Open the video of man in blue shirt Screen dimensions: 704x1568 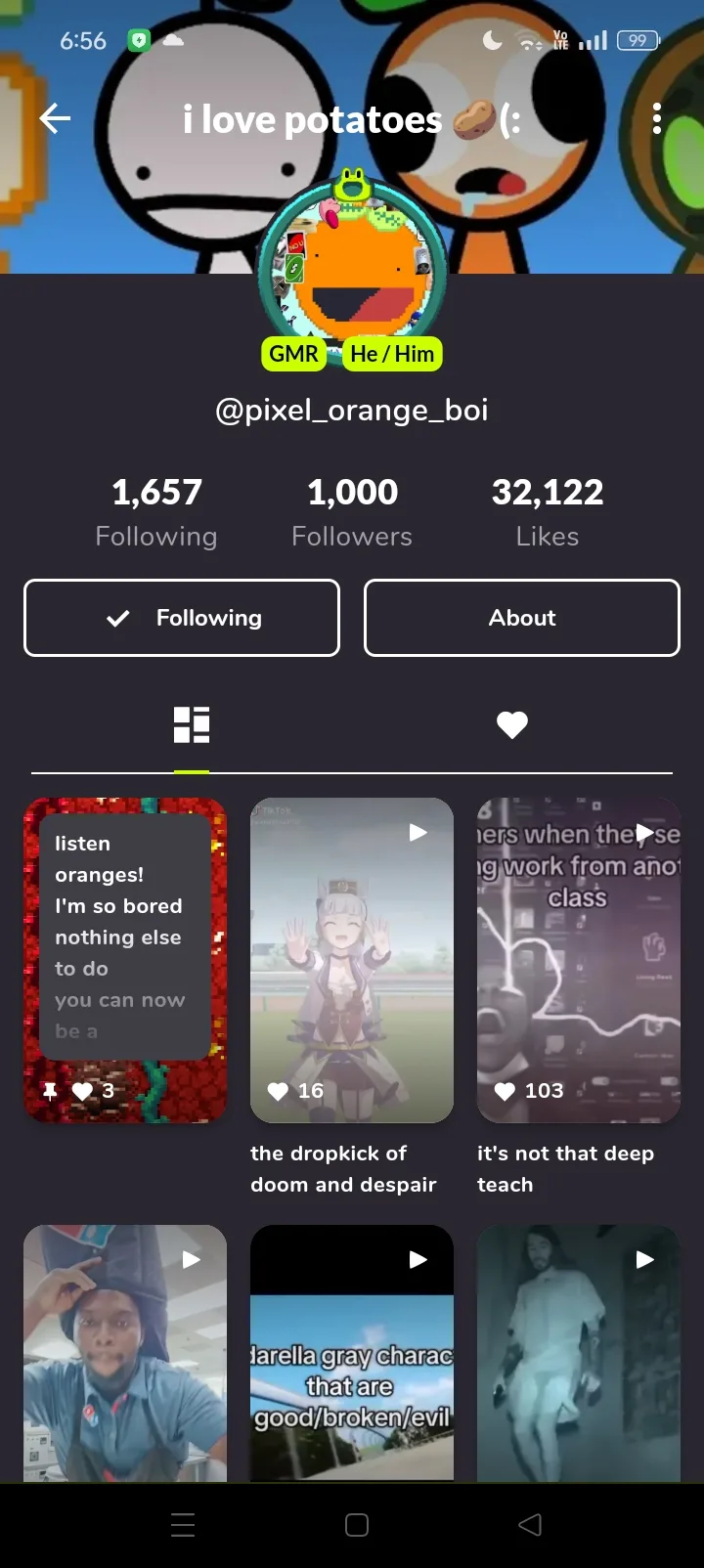(125, 1354)
